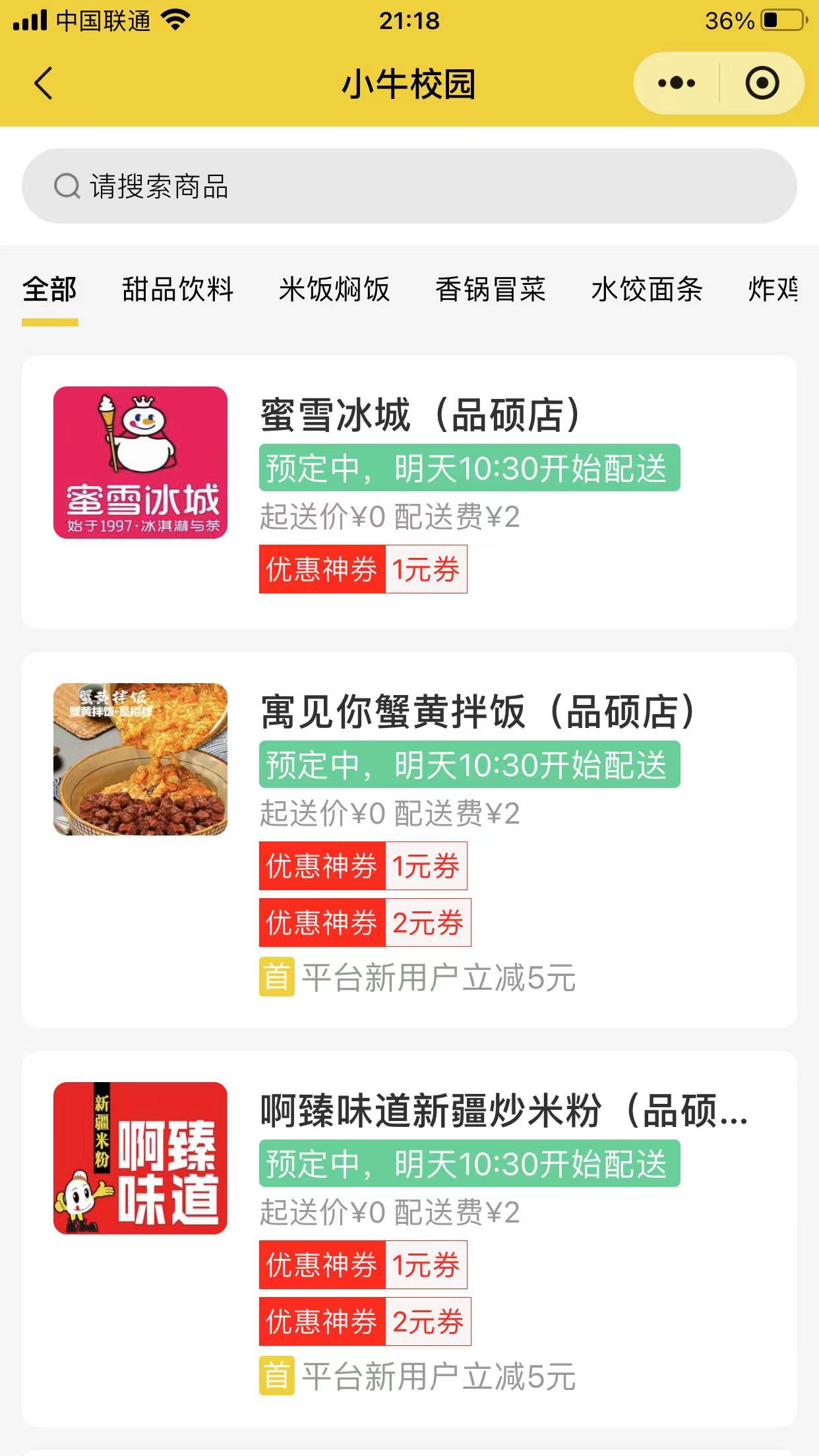Select the 全部 category tab
Screen dimensions: 819x1456
point(49,289)
